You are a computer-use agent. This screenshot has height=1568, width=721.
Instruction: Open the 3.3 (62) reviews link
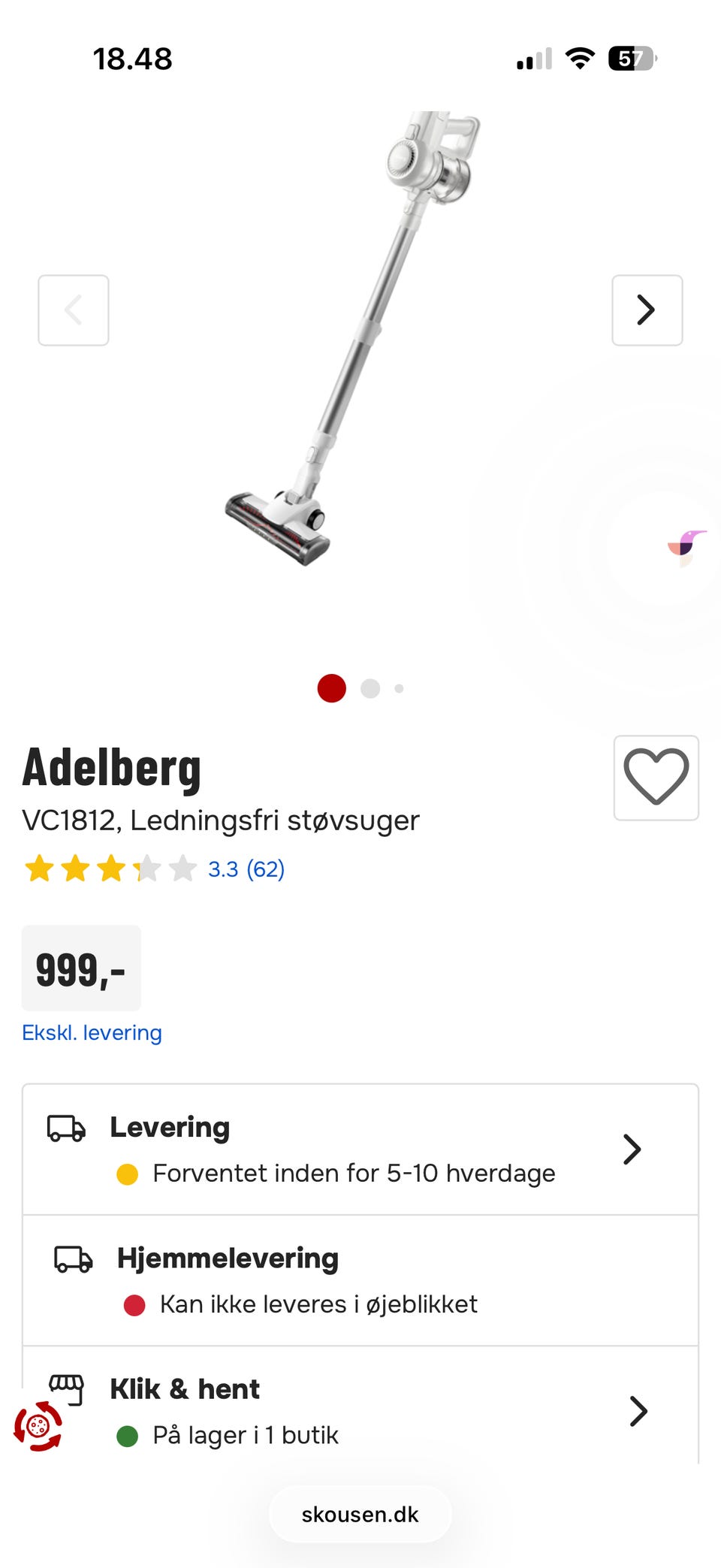(x=246, y=869)
